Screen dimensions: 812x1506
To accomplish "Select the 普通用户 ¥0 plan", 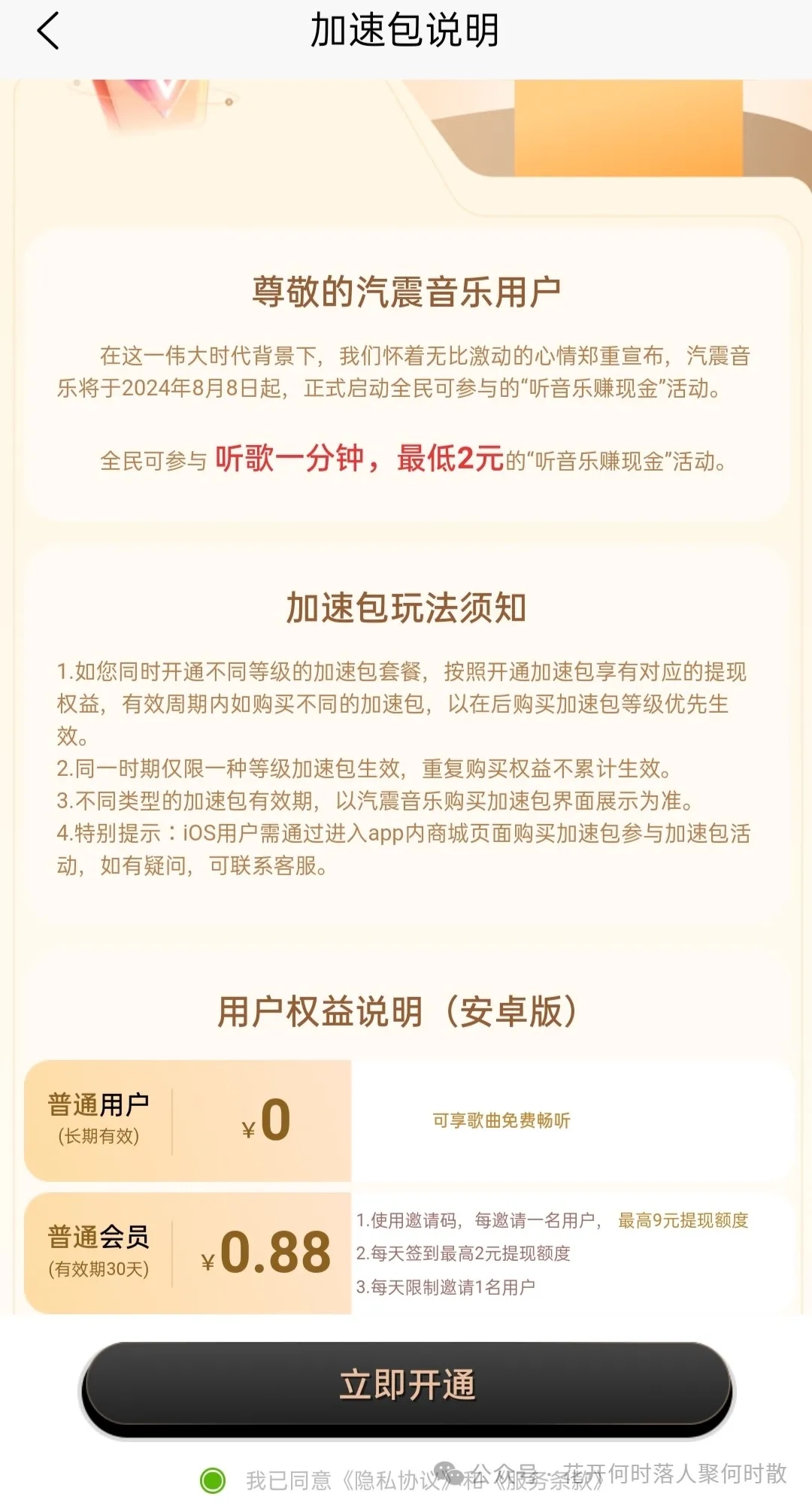I will coord(188,1120).
